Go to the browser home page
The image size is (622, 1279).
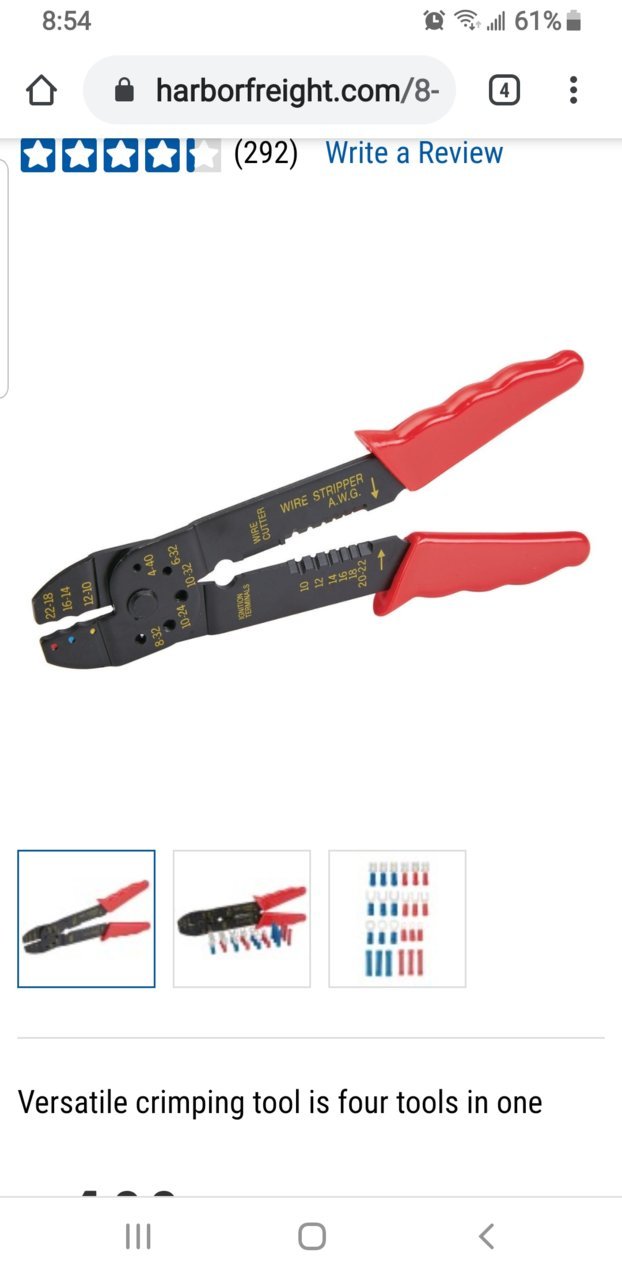pyautogui.click(x=41, y=91)
